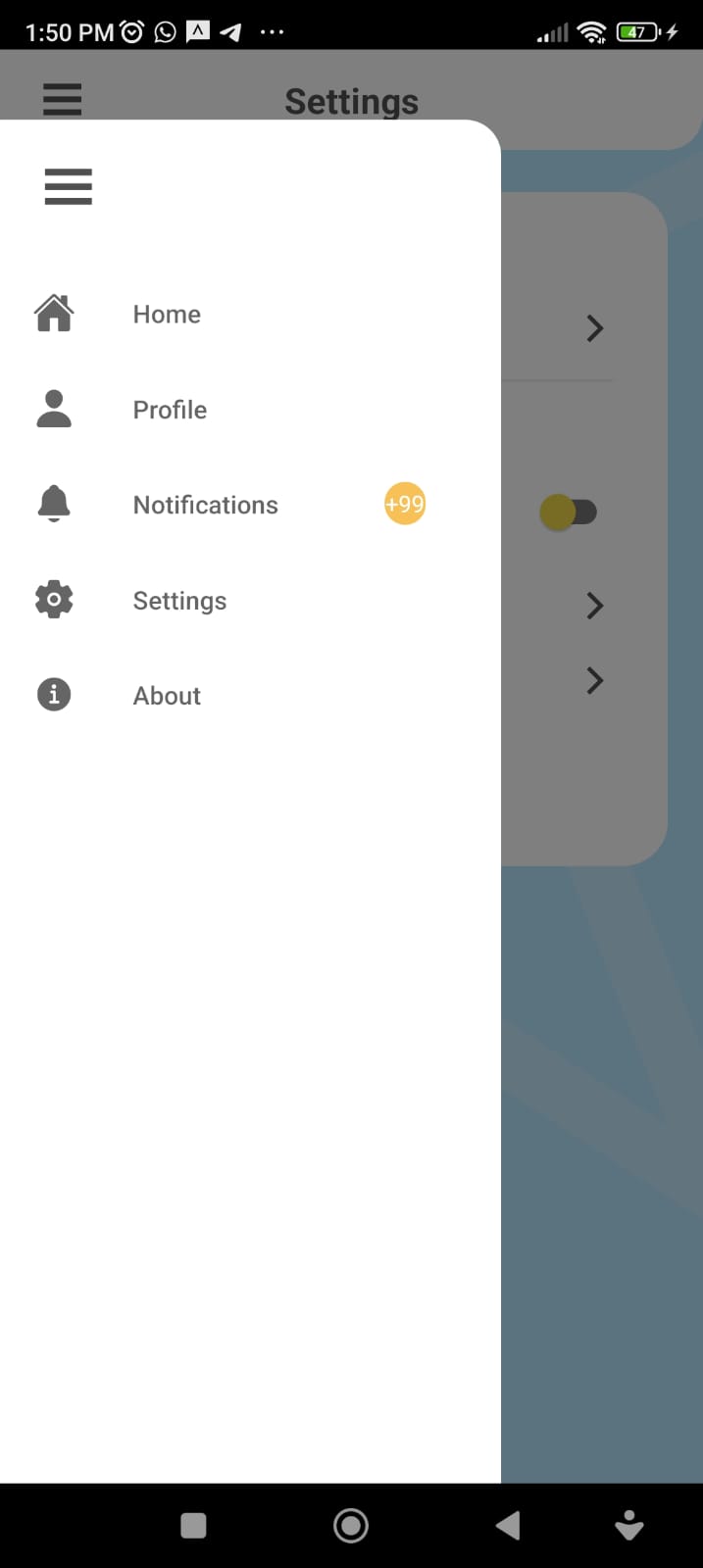The width and height of the screenshot is (703, 1568).
Task: Close the drawer with the hamburger icon
Action: (x=68, y=186)
